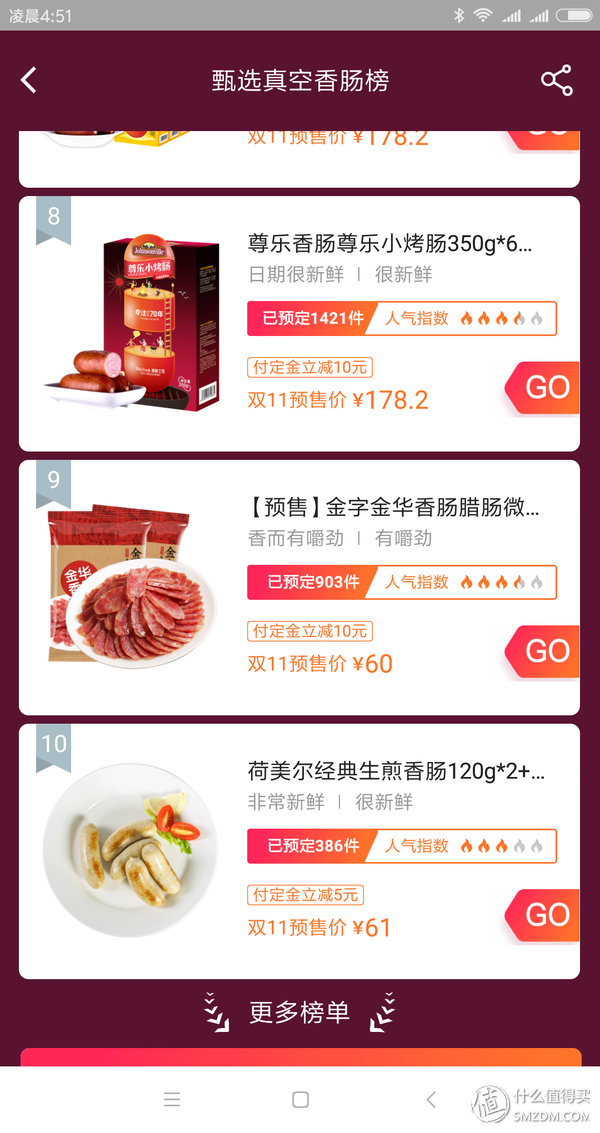Tap GO for 荷美尔生煎香肠 item
Viewport: 600px width, 1133px height.
tap(545, 915)
